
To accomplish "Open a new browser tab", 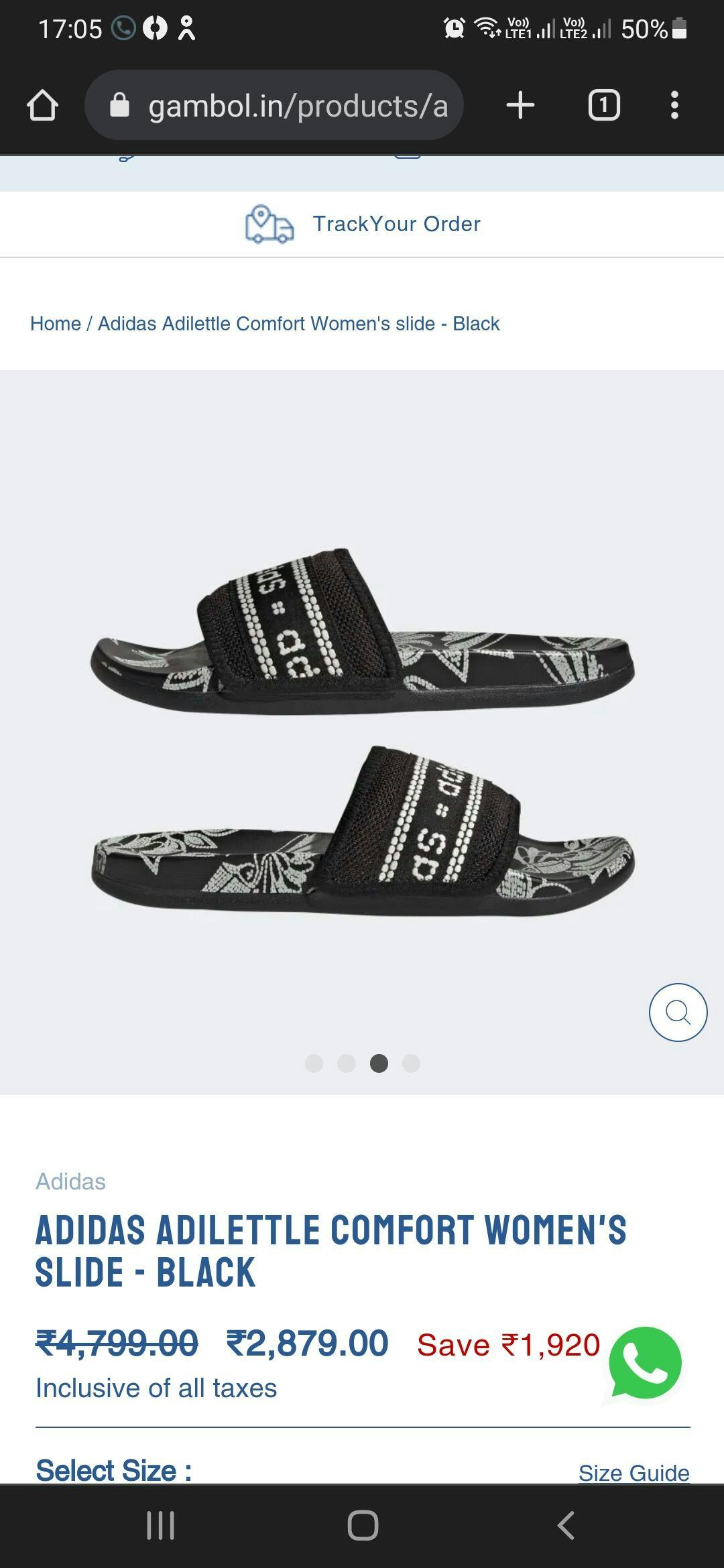I will (x=520, y=106).
